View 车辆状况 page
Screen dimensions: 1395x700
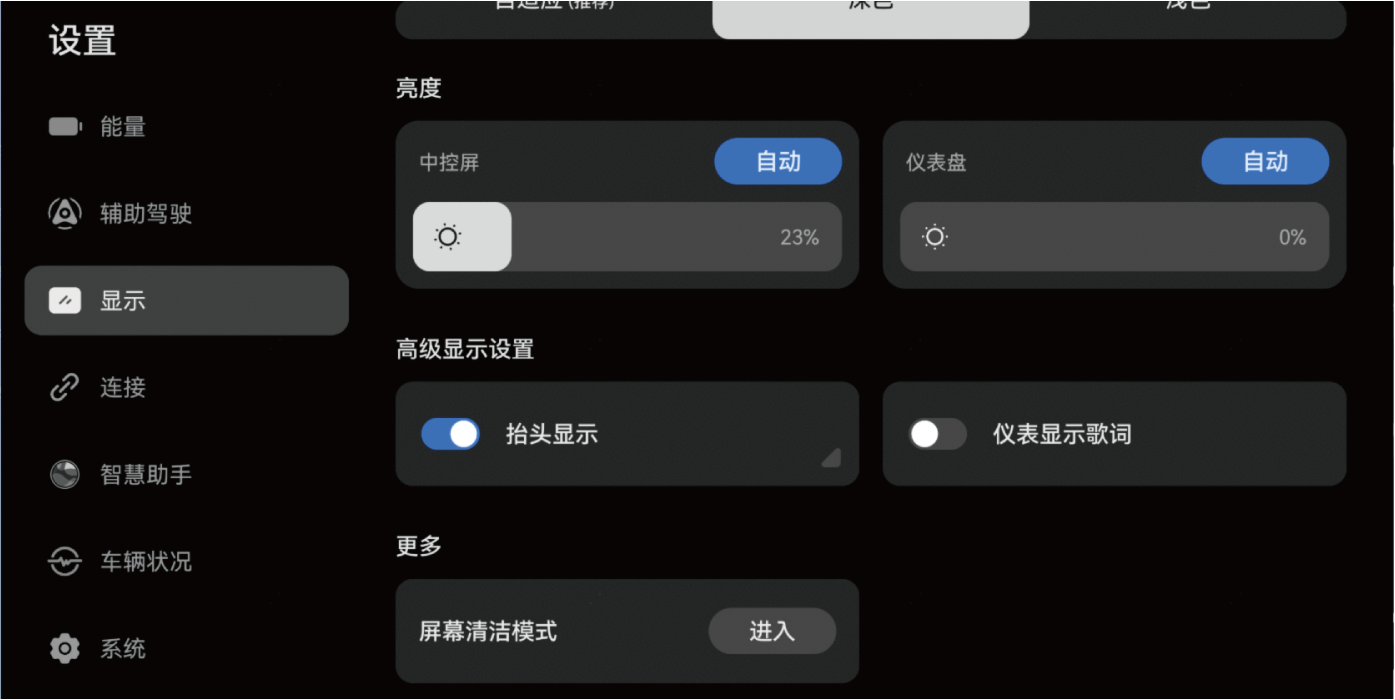145,561
